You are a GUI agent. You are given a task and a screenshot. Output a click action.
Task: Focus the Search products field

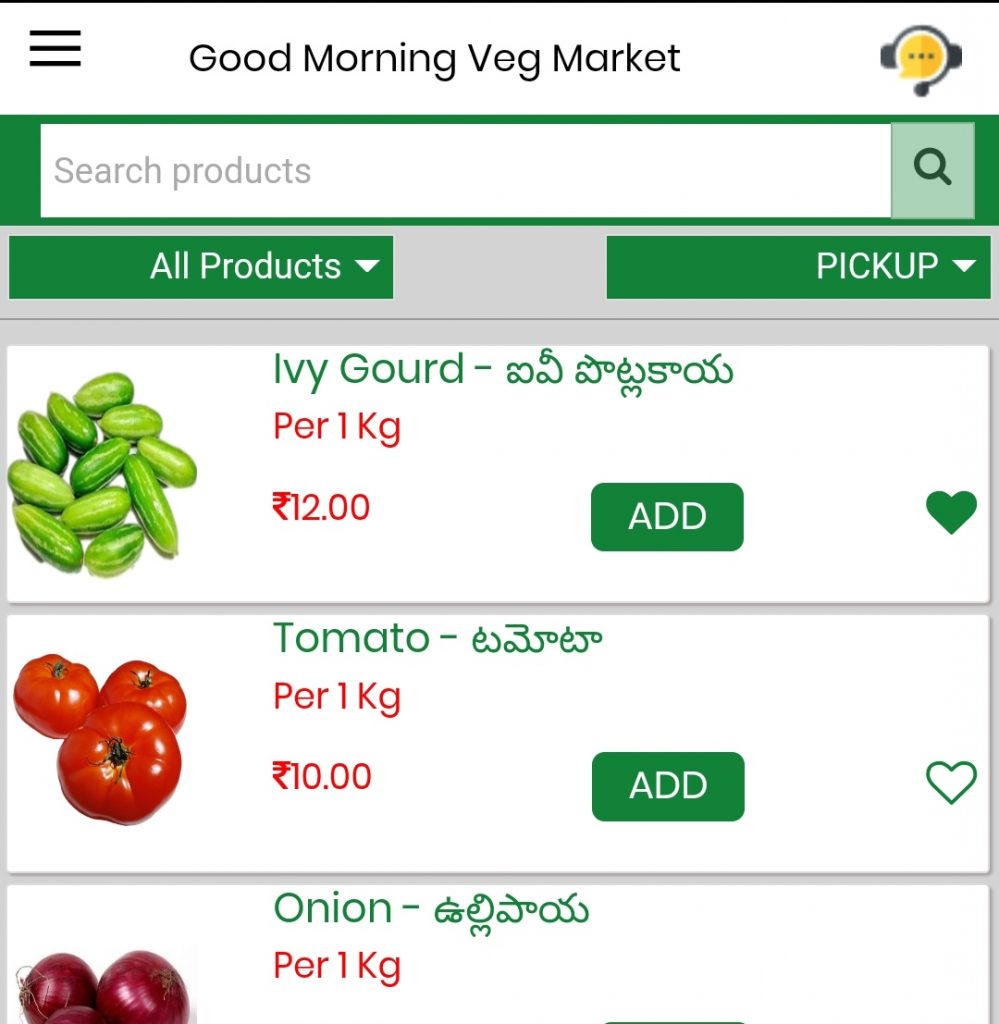(465, 171)
